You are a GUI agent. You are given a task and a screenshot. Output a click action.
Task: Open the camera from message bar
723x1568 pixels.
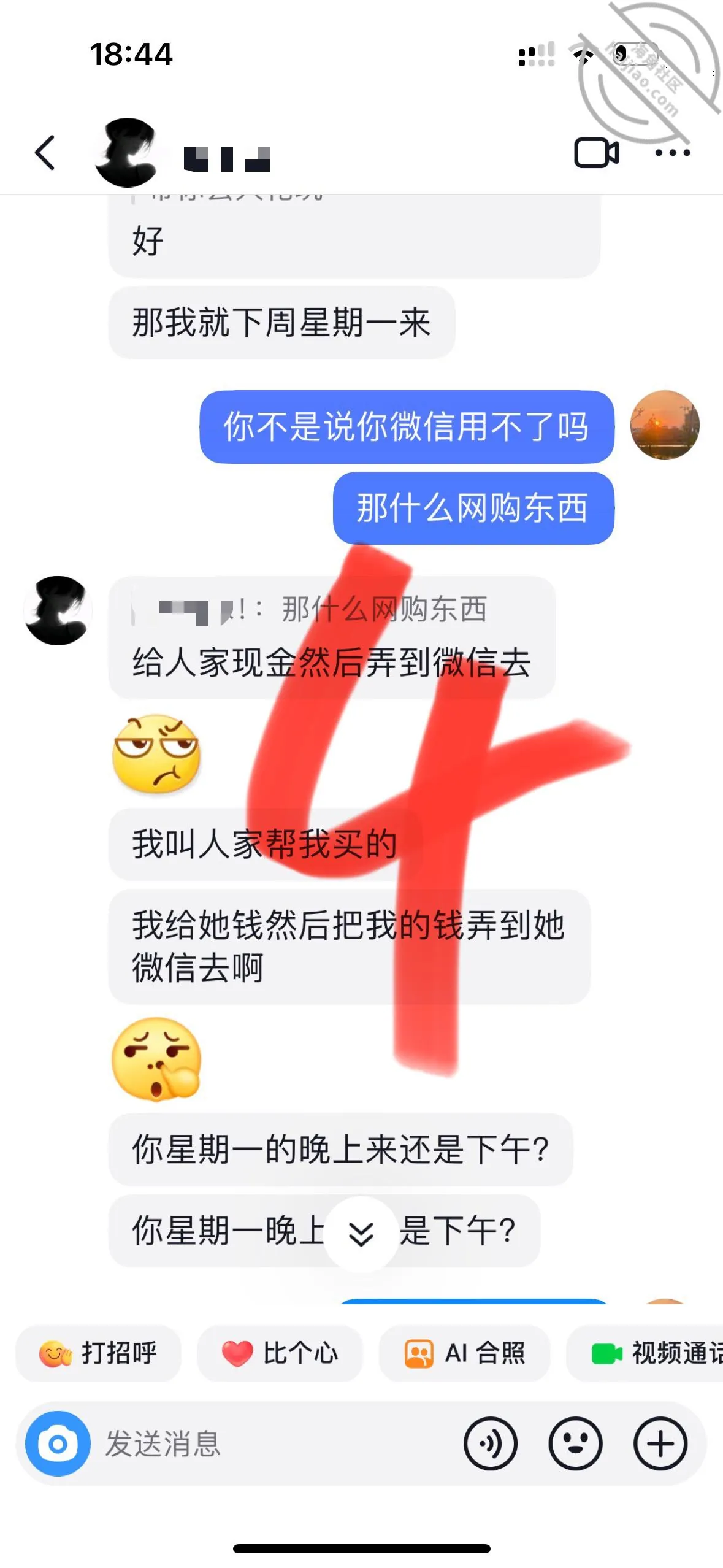(58, 1443)
